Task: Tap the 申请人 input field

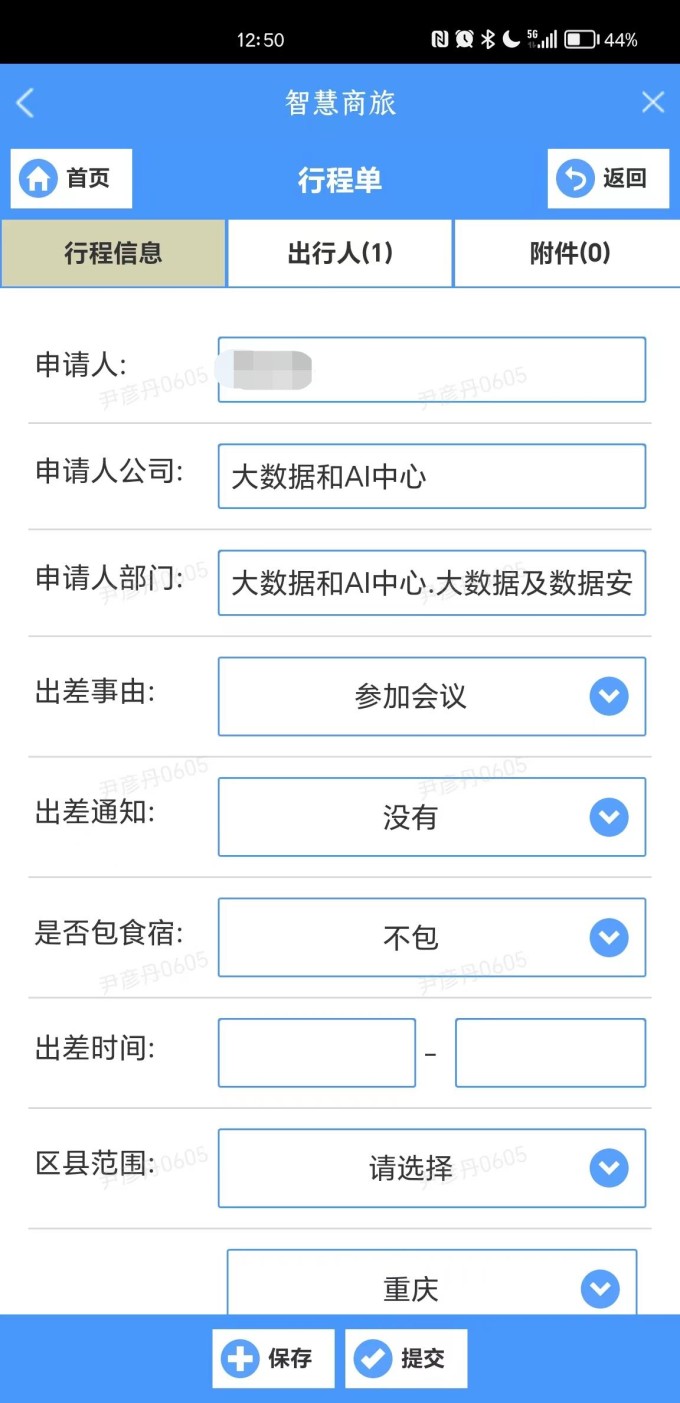Action: (431, 369)
